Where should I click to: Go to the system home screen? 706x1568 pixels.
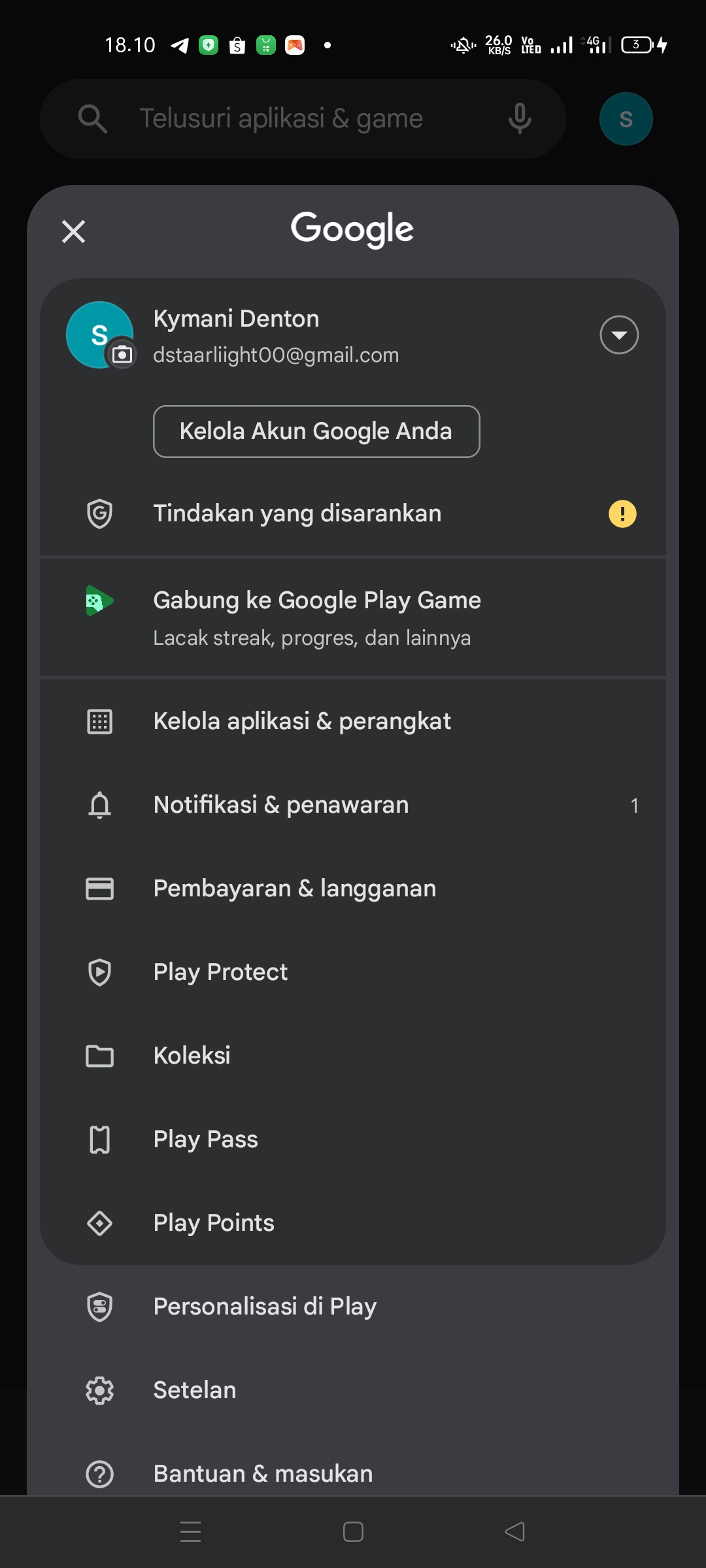pyautogui.click(x=353, y=1531)
